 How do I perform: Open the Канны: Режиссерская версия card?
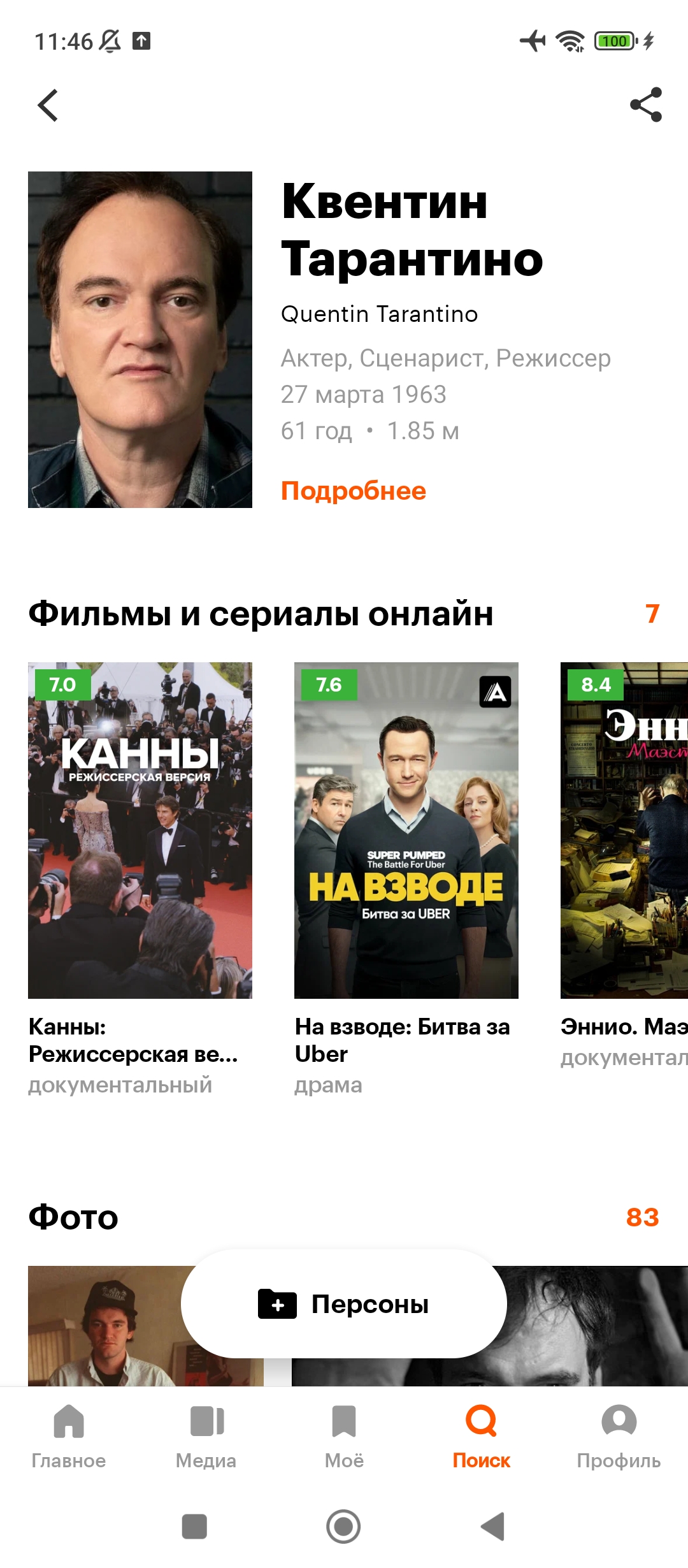[x=140, y=880]
